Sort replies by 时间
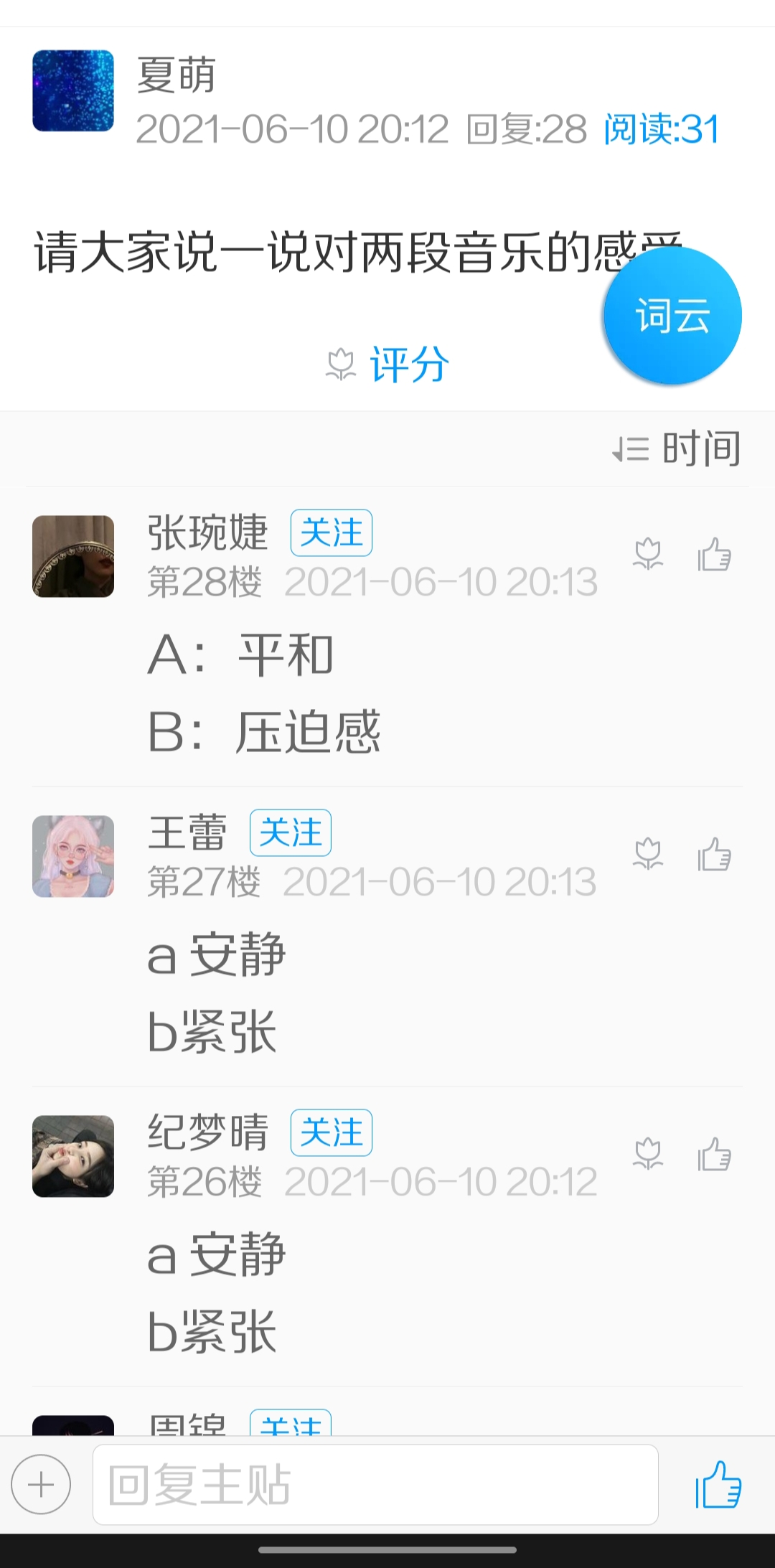This screenshot has height=1568, width=775. point(677,449)
